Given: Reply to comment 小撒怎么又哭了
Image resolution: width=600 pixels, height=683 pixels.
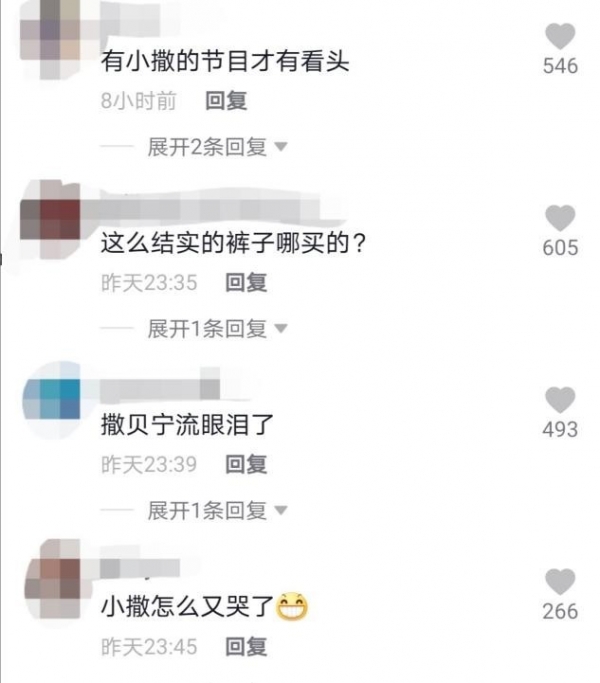Looking at the screenshot, I should pyautogui.click(x=245, y=647).
